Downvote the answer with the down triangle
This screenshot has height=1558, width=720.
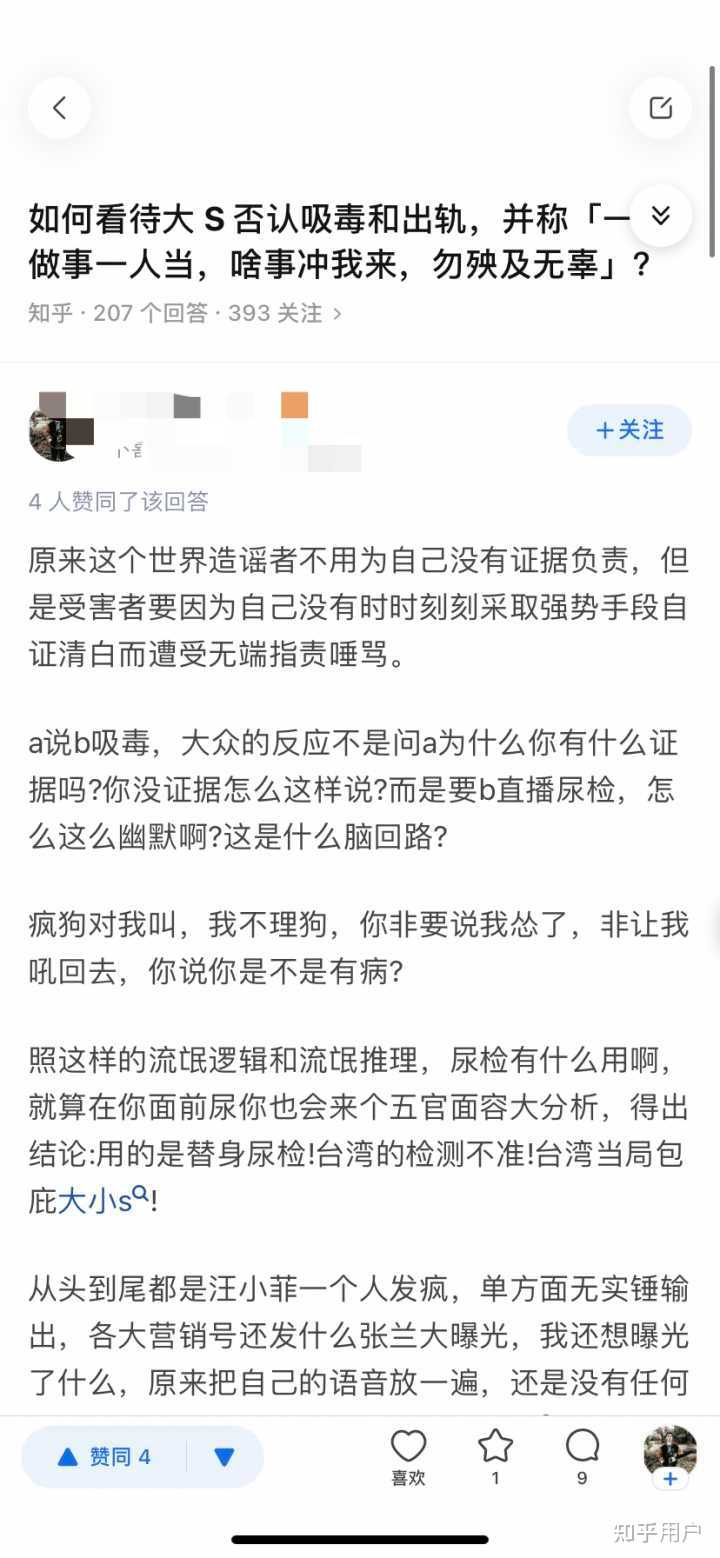(x=225, y=1457)
